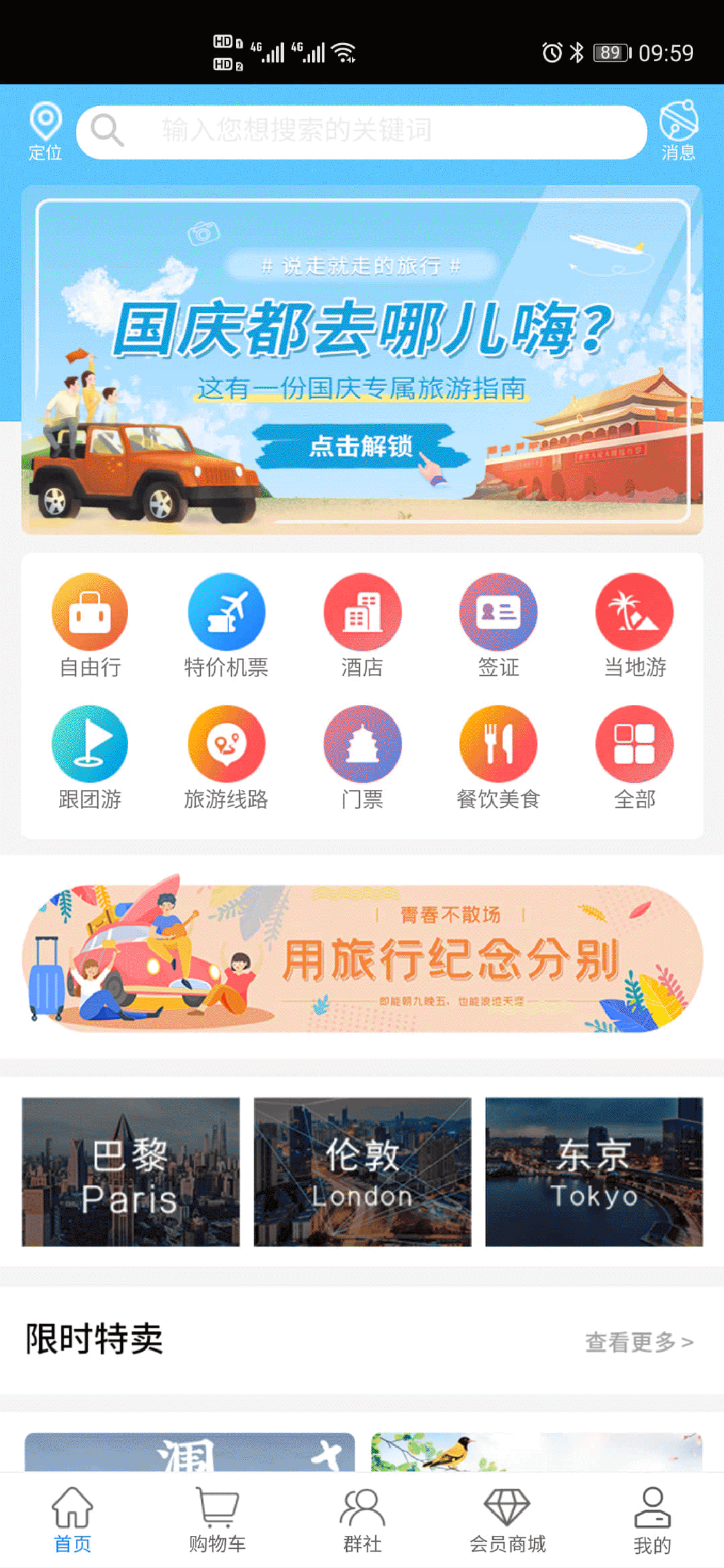The image size is (724, 1568).
Task: Open 旅游线路 travel routes
Action: click(226, 757)
